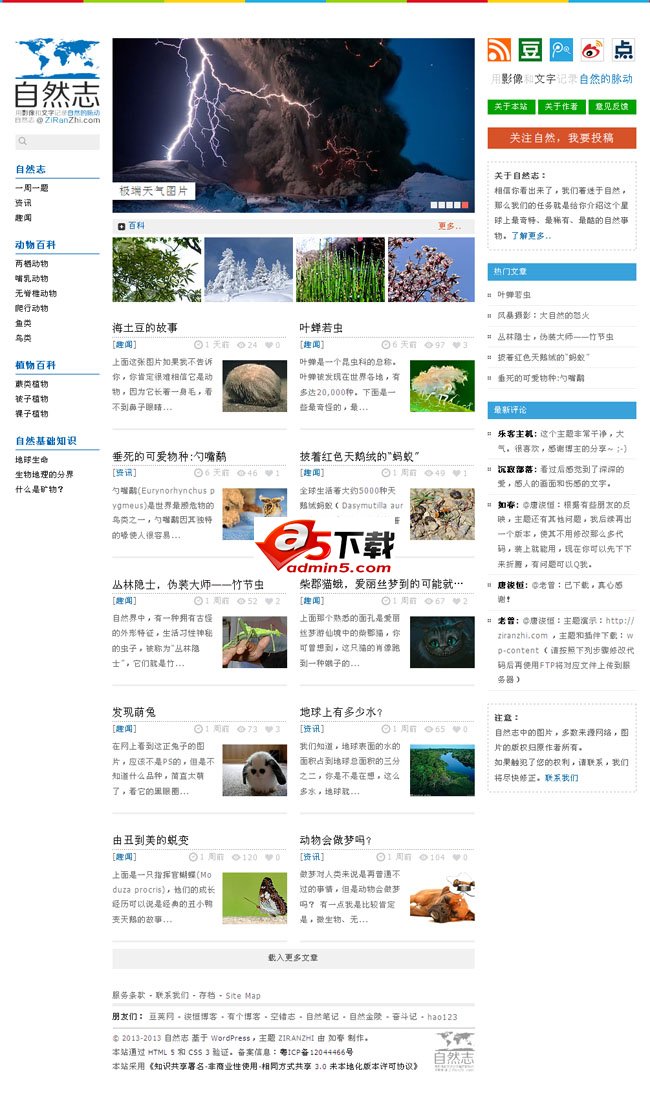Open the 关于作者 page
The image size is (650, 1095).
tap(561, 107)
